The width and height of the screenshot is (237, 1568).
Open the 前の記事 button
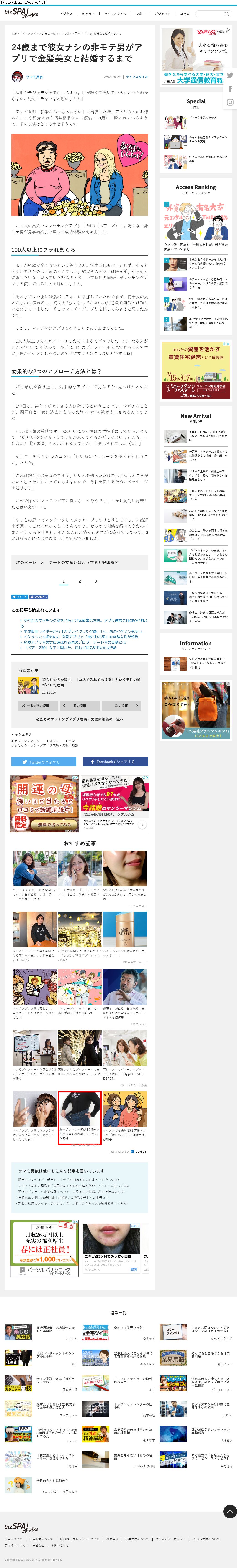[79, 705]
